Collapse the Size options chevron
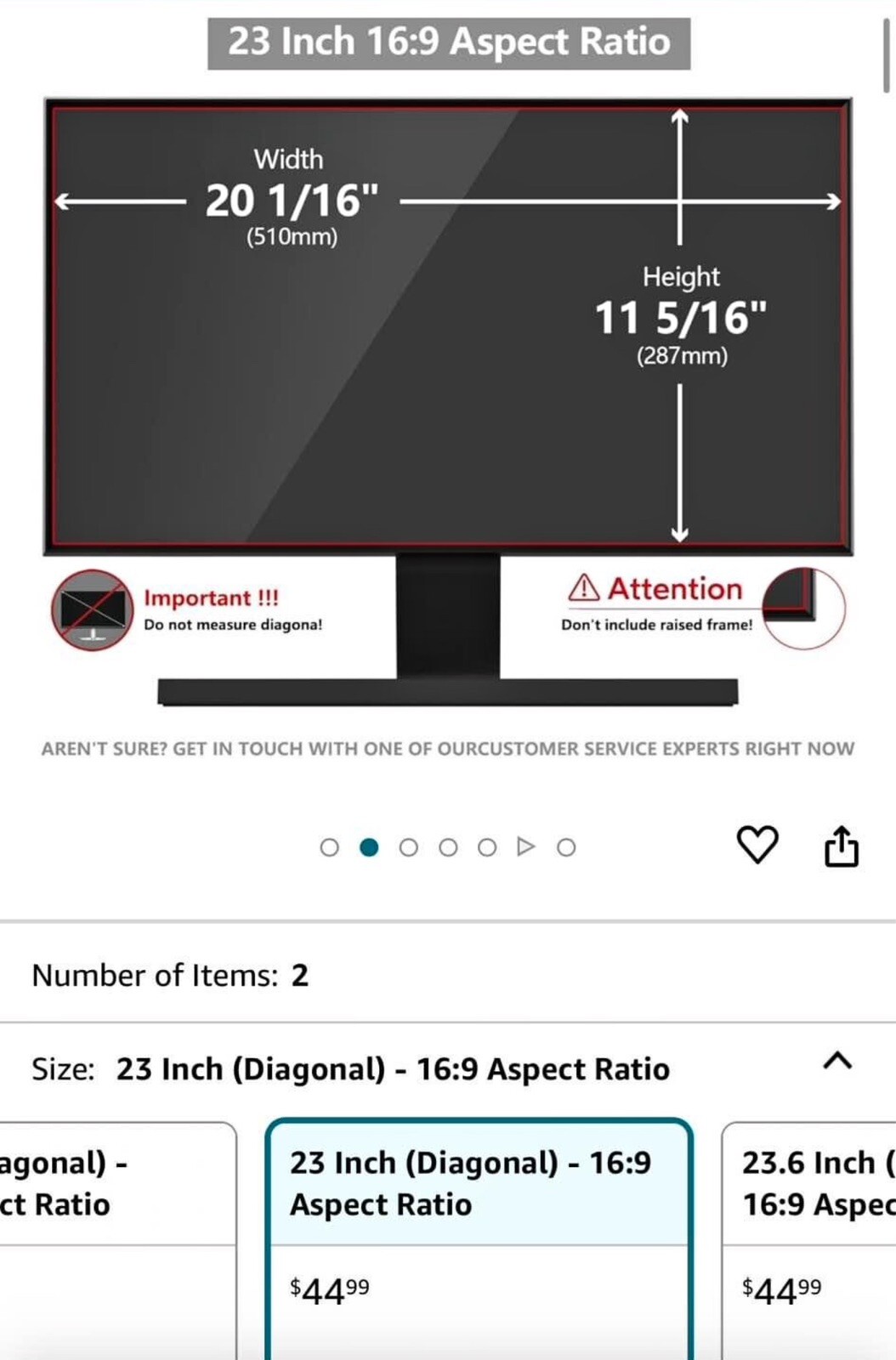Screen dimensions: 896x1360 837,1061
